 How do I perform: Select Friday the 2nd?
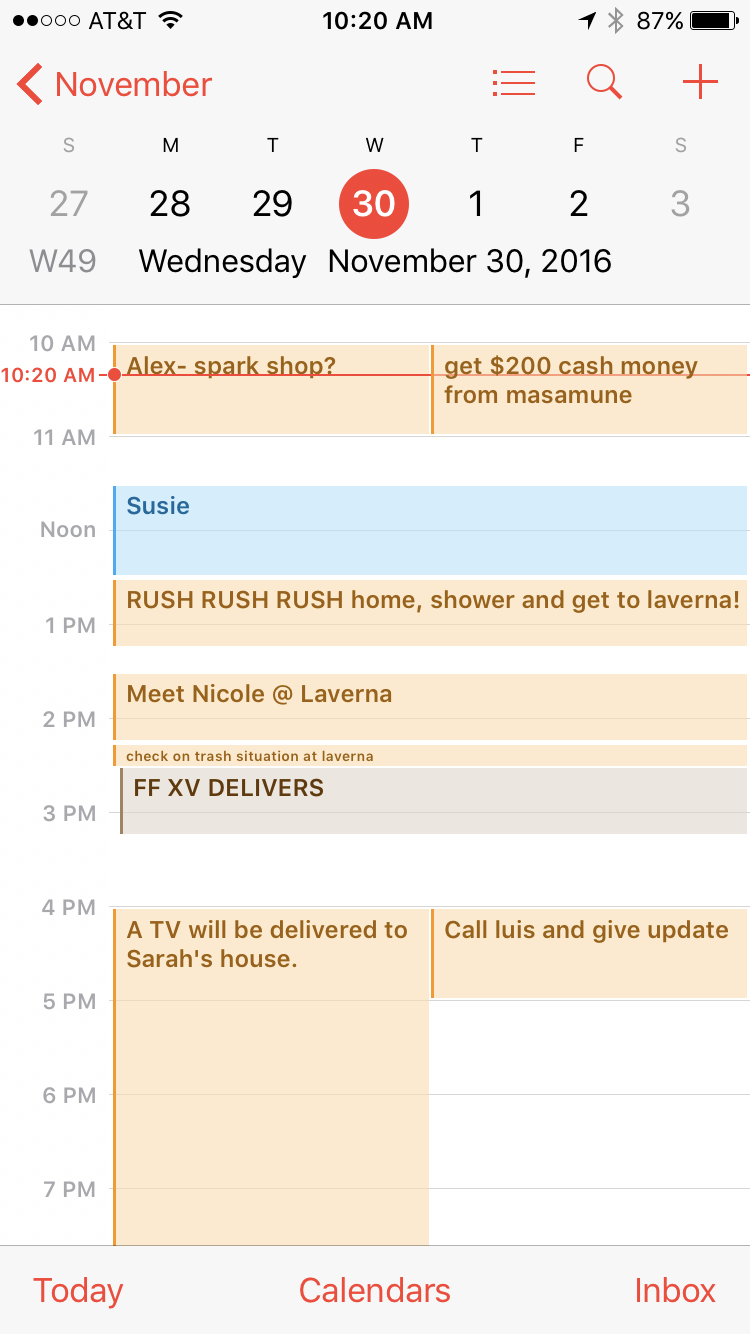[578, 204]
